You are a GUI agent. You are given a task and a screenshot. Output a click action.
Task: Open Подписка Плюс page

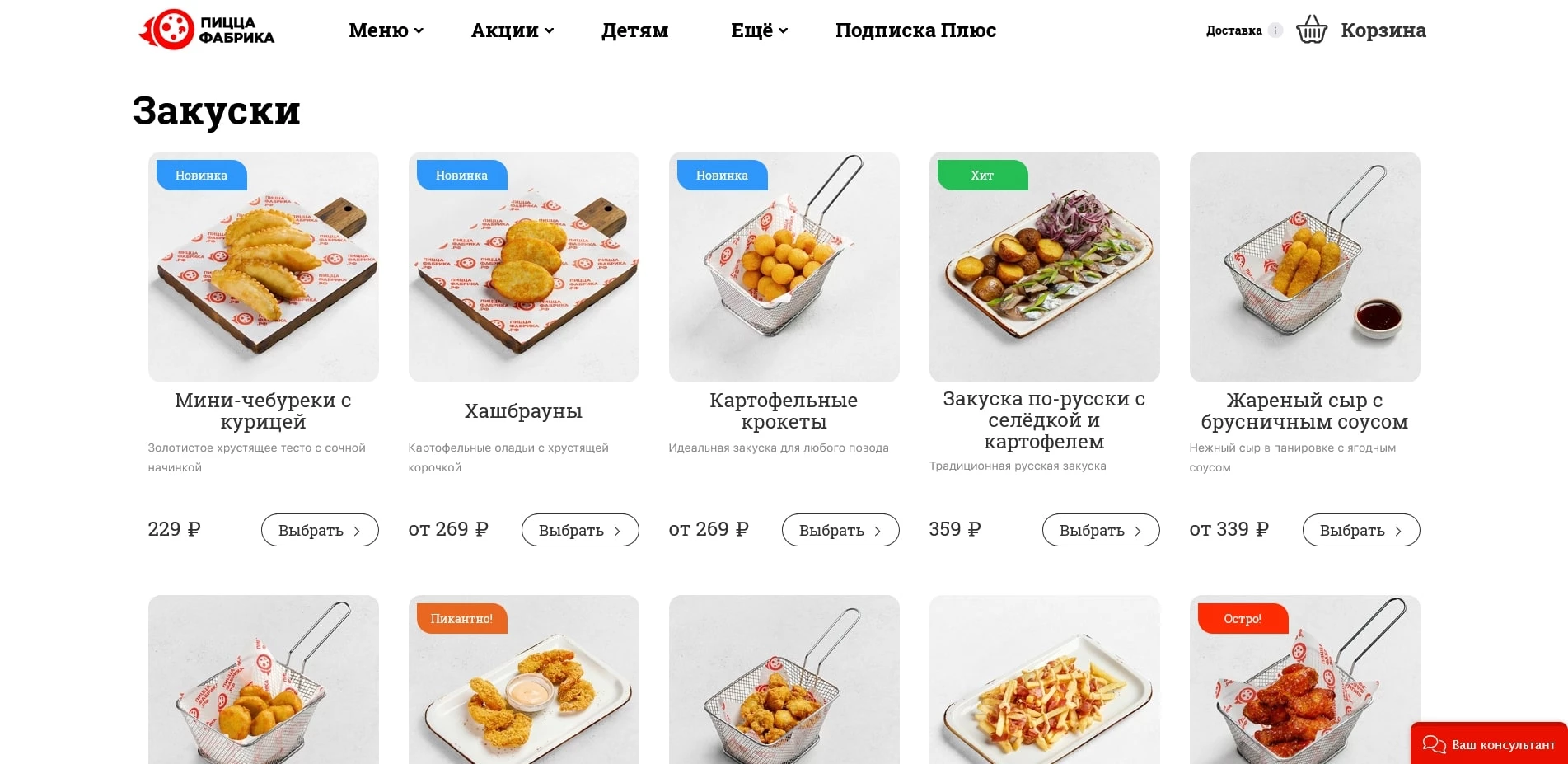pos(915,30)
